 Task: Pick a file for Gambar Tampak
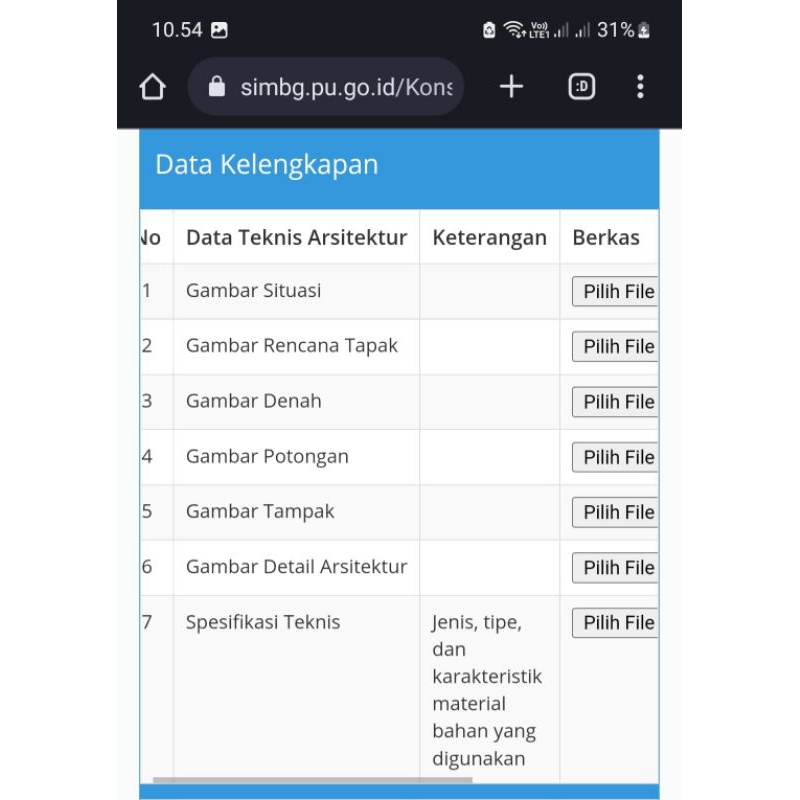616,512
